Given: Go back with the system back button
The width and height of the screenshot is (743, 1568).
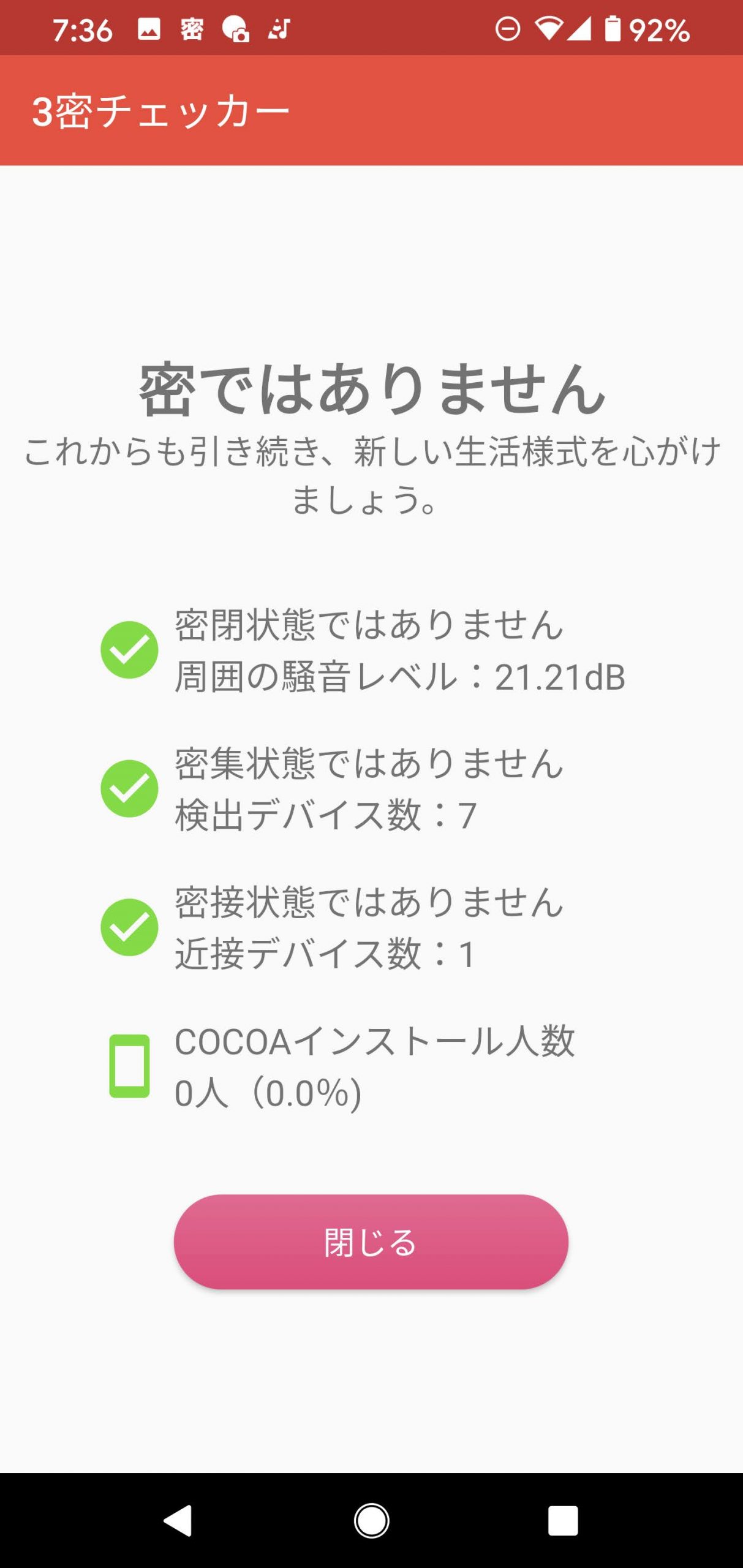Looking at the screenshot, I should coord(178,1520).
